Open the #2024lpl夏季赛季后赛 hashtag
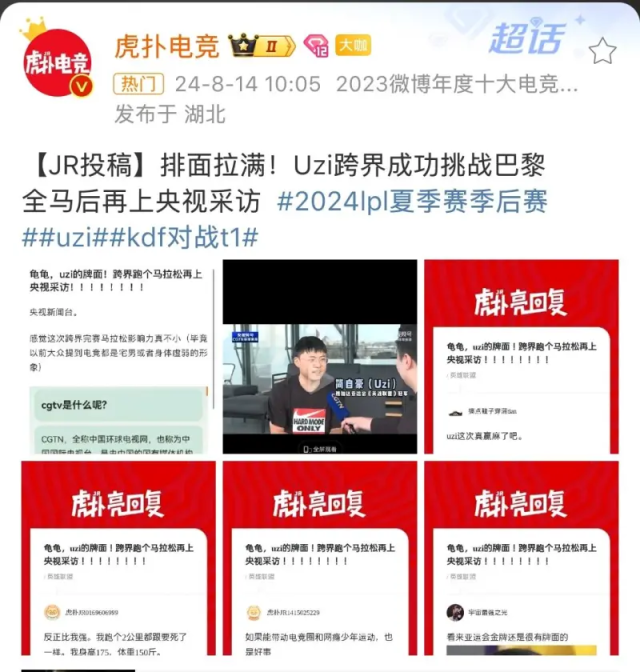 pos(412,202)
